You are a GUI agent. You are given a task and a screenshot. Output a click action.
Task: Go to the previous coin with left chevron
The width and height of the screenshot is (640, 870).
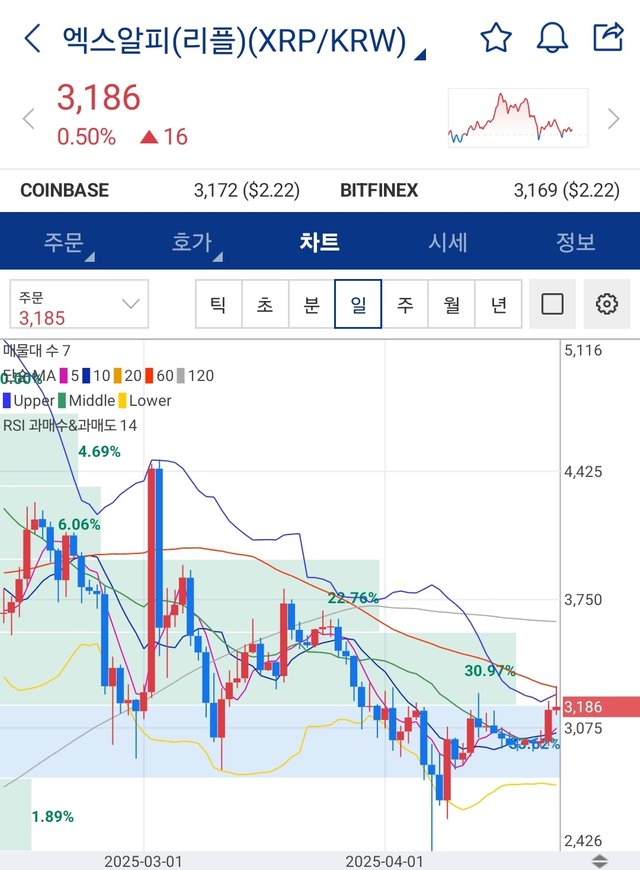click(28, 119)
